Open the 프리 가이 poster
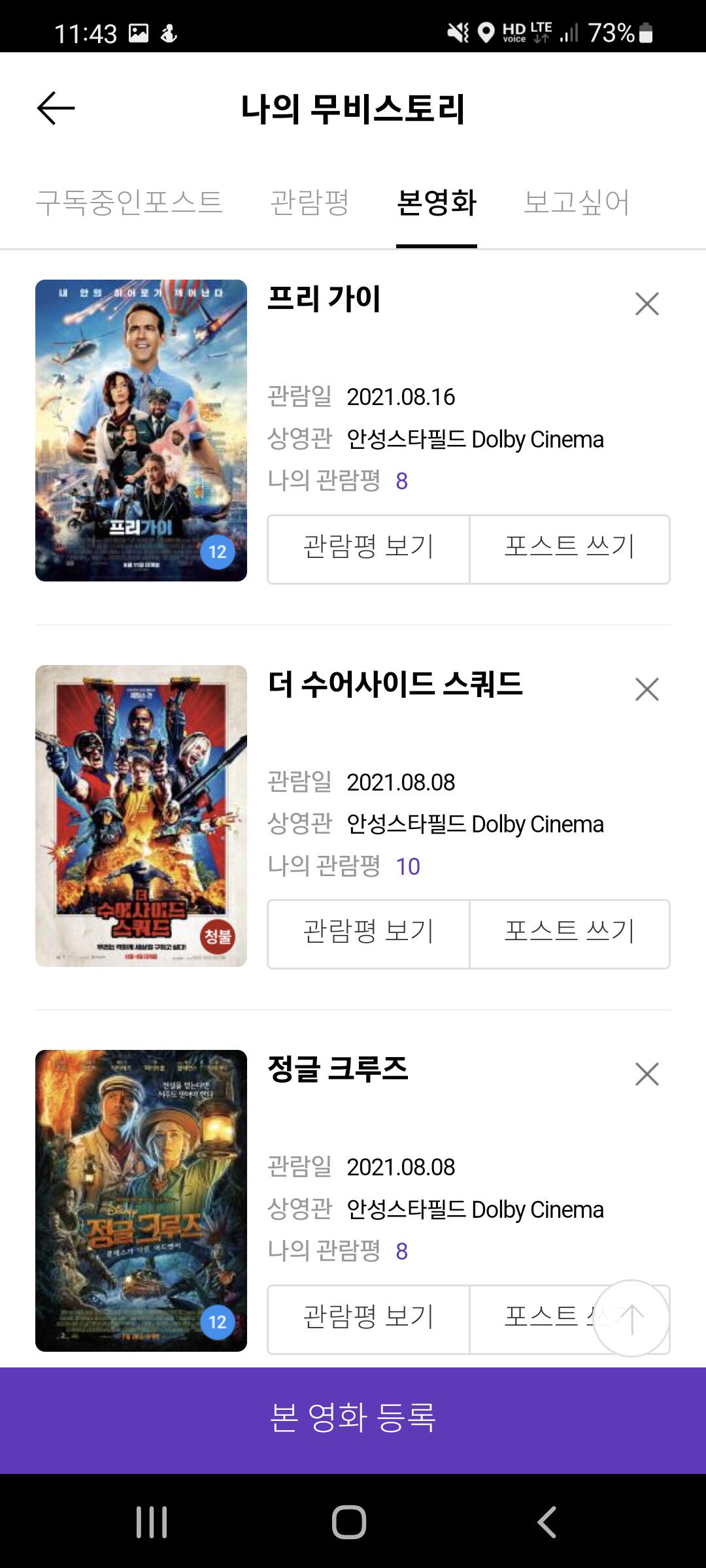 click(141, 430)
